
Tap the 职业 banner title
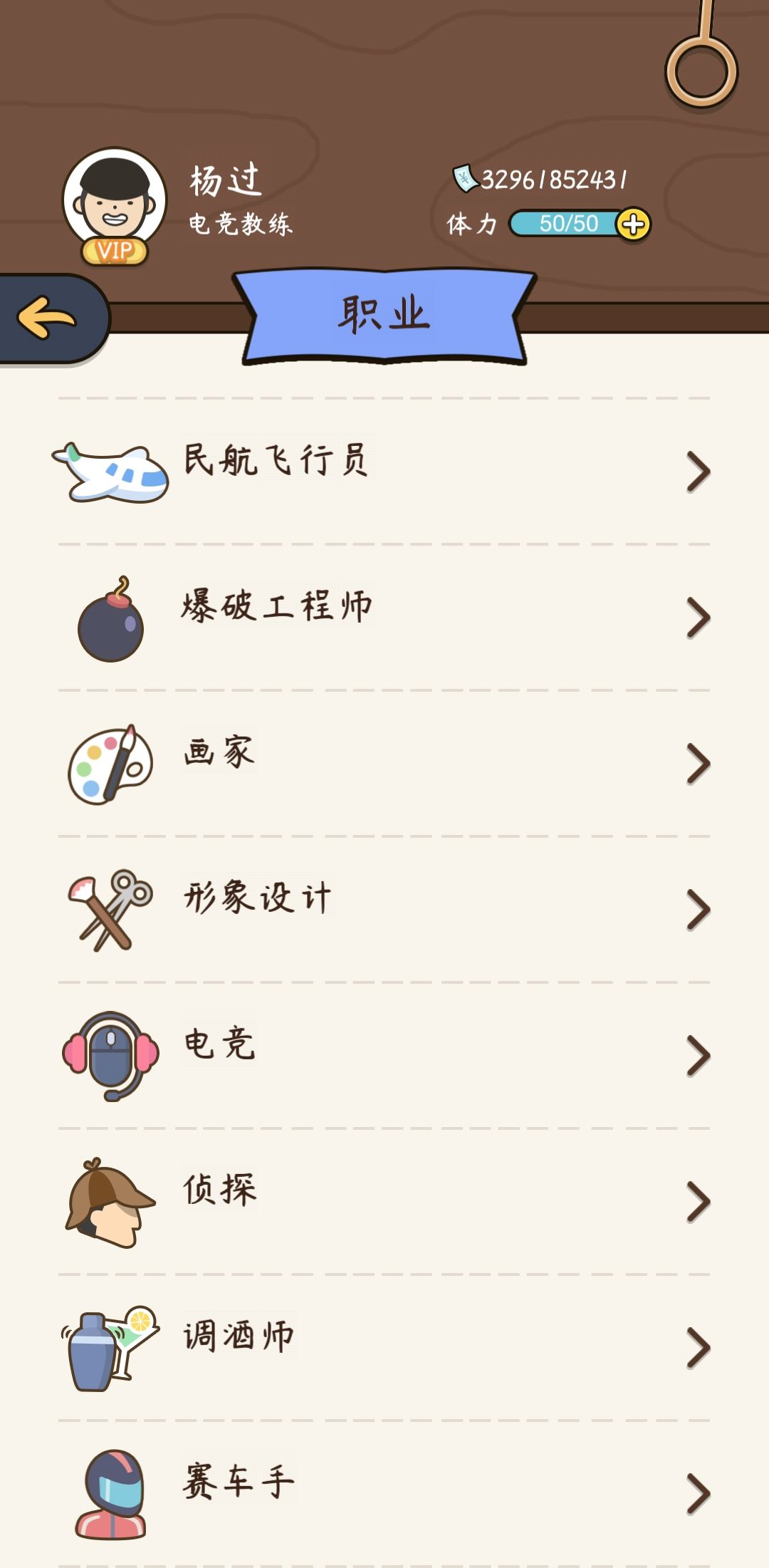click(384, 315)
